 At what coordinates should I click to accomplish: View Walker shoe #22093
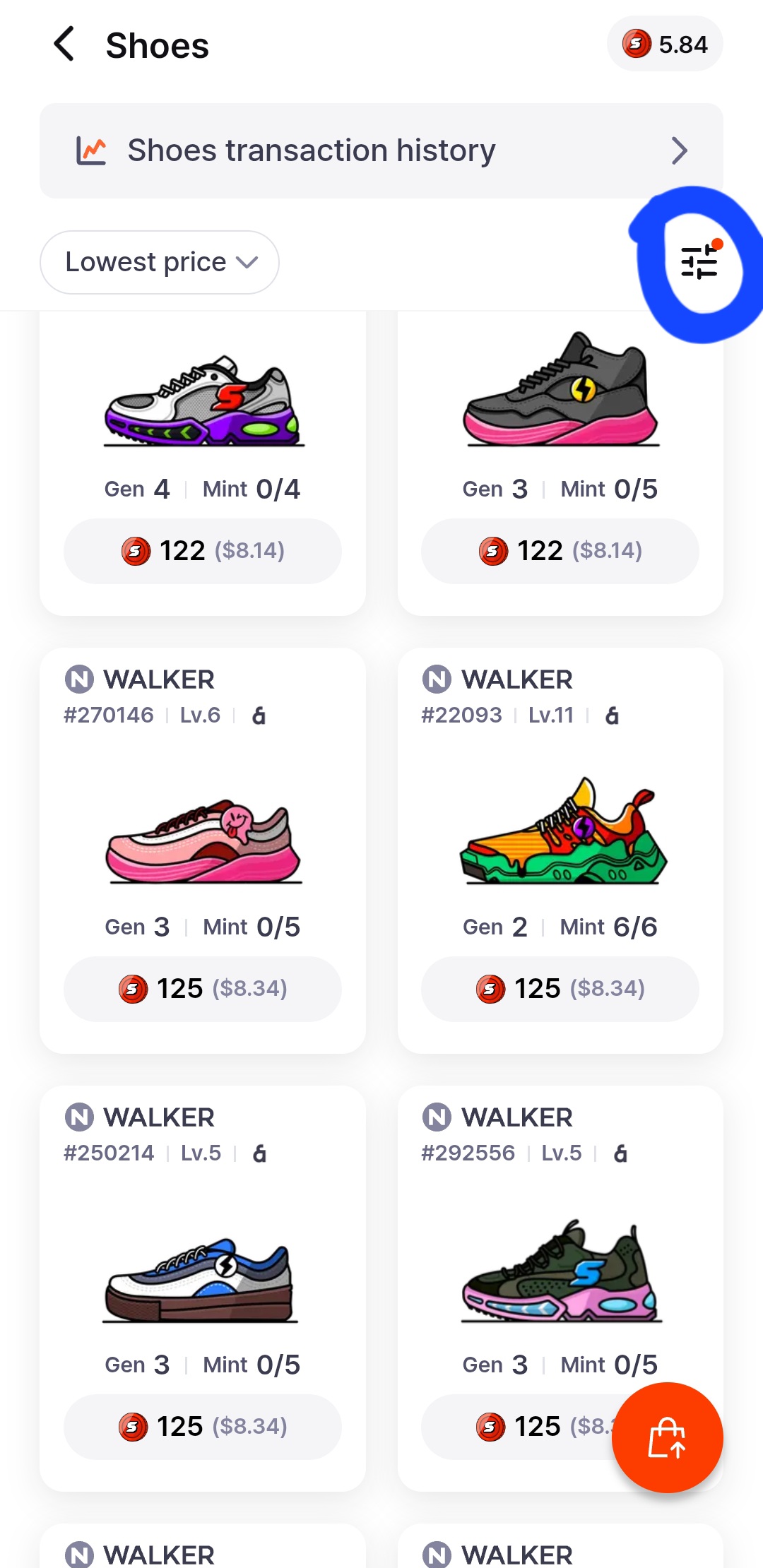click(x=560, y=848)
